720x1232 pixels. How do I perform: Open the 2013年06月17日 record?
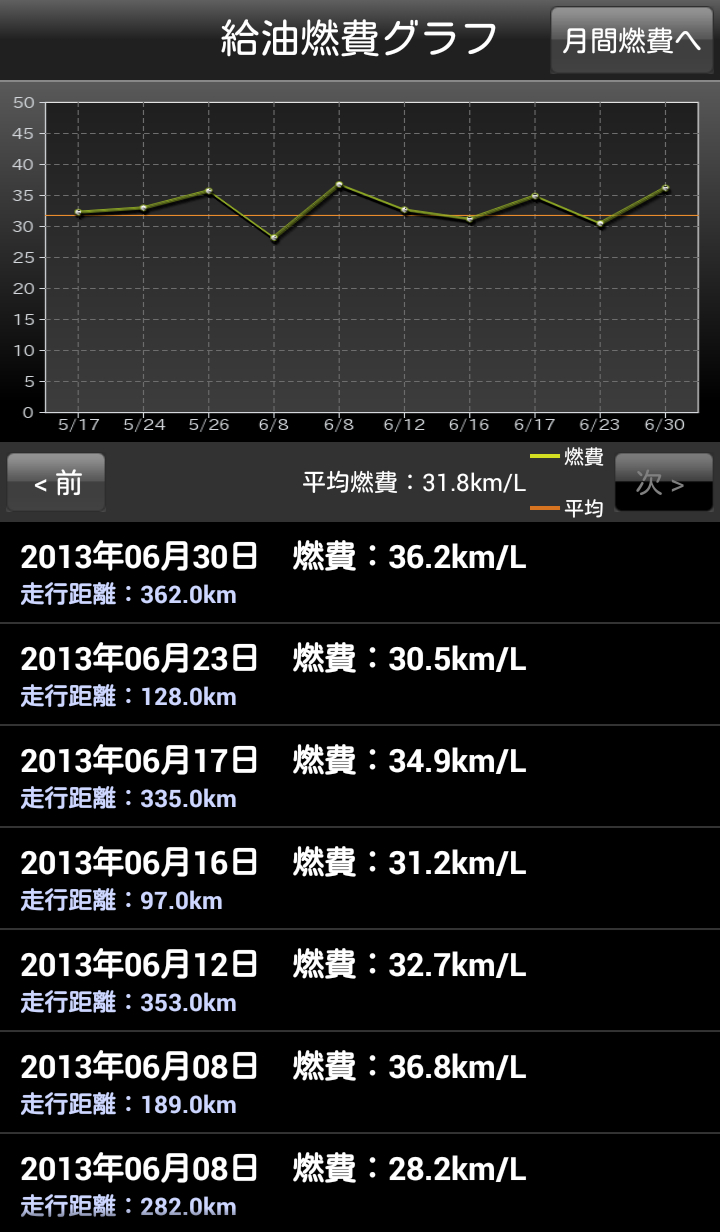pyautogui.click(x=360, y=777)
